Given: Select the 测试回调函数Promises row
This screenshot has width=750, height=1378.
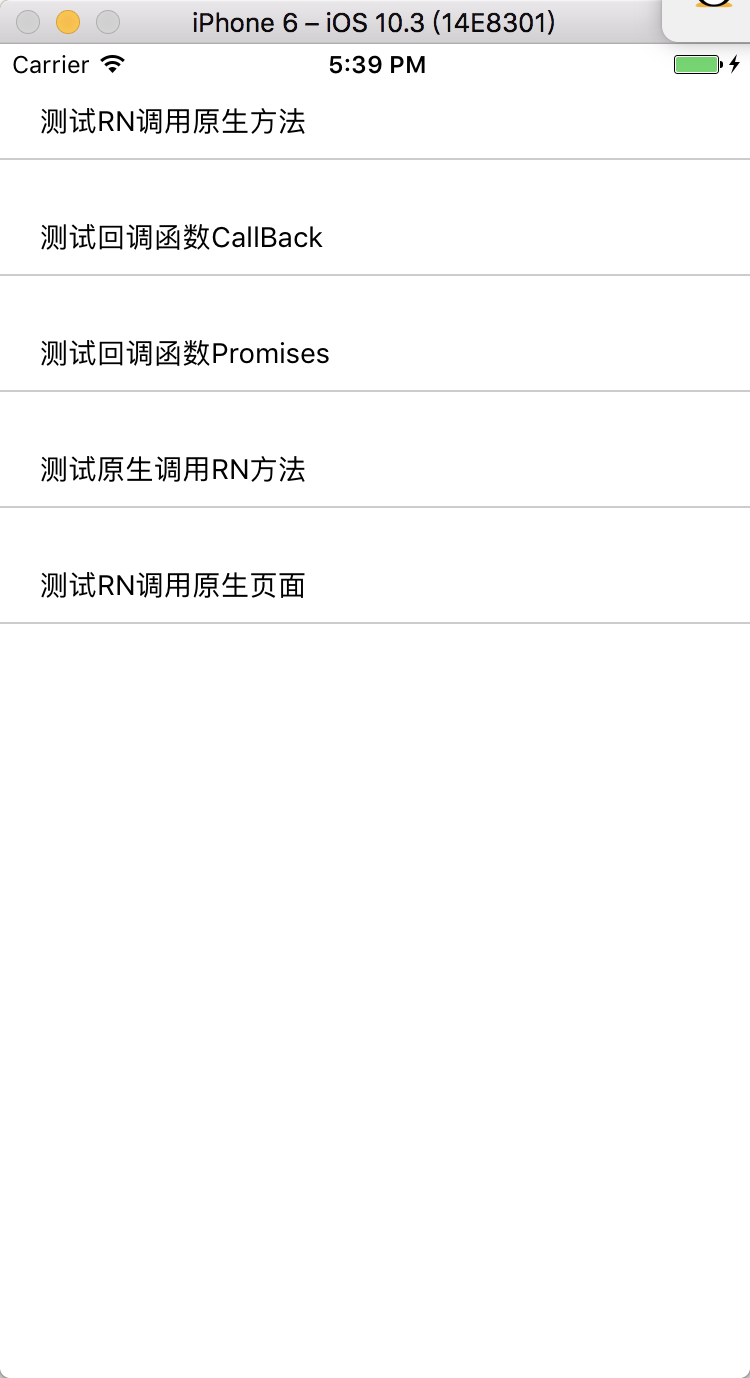Looking at the screenshot, I should (185, 354).
